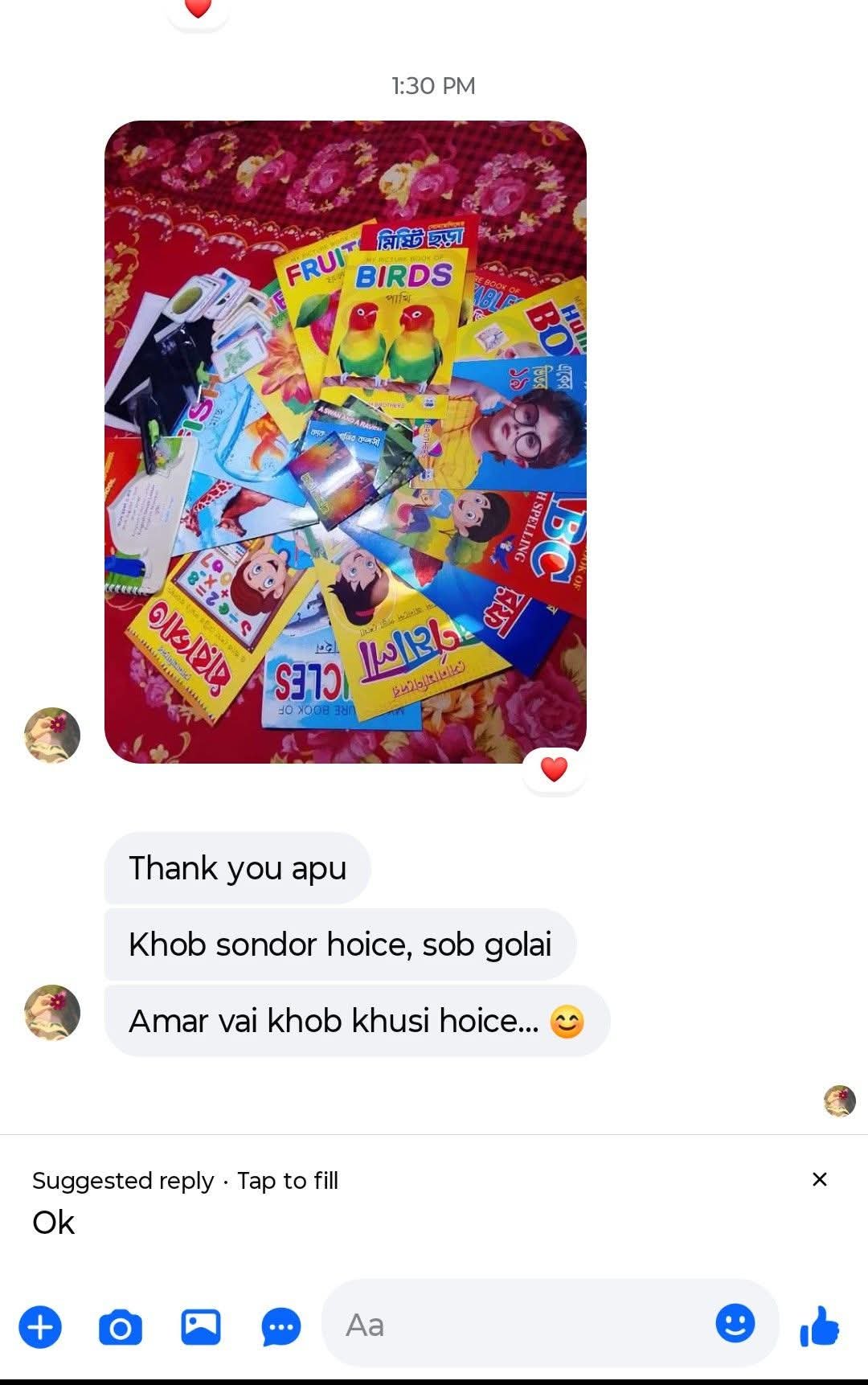This screenshot has width=868, height=1385.
Task: Open the emoji picker
Action: pyautogui.click(x=735, y=1323)
